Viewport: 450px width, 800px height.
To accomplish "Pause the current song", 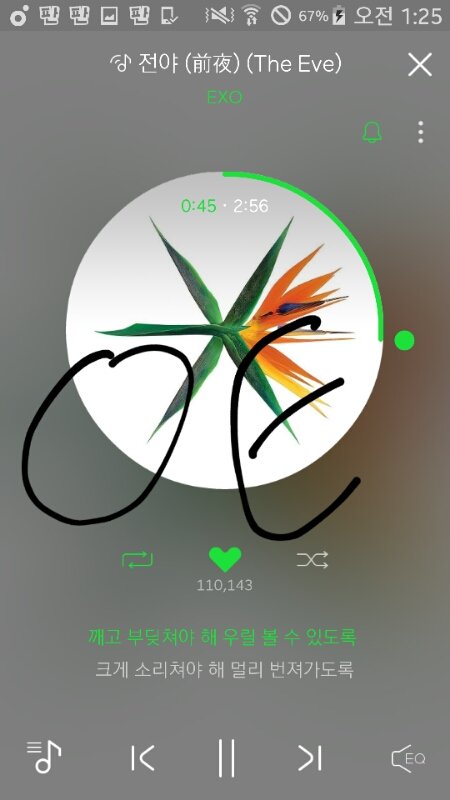I will (x=226, y=758).
